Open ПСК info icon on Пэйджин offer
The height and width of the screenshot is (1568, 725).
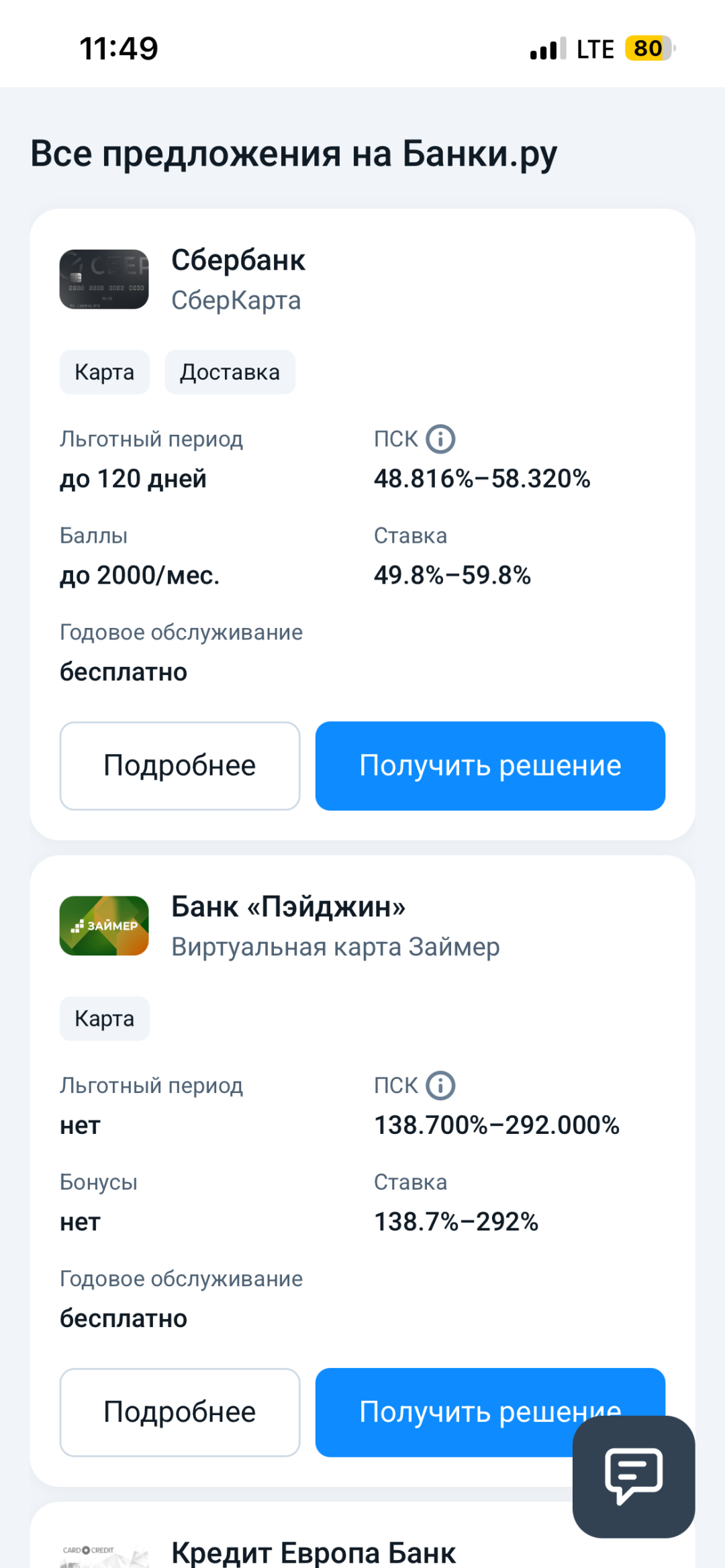440,1084
